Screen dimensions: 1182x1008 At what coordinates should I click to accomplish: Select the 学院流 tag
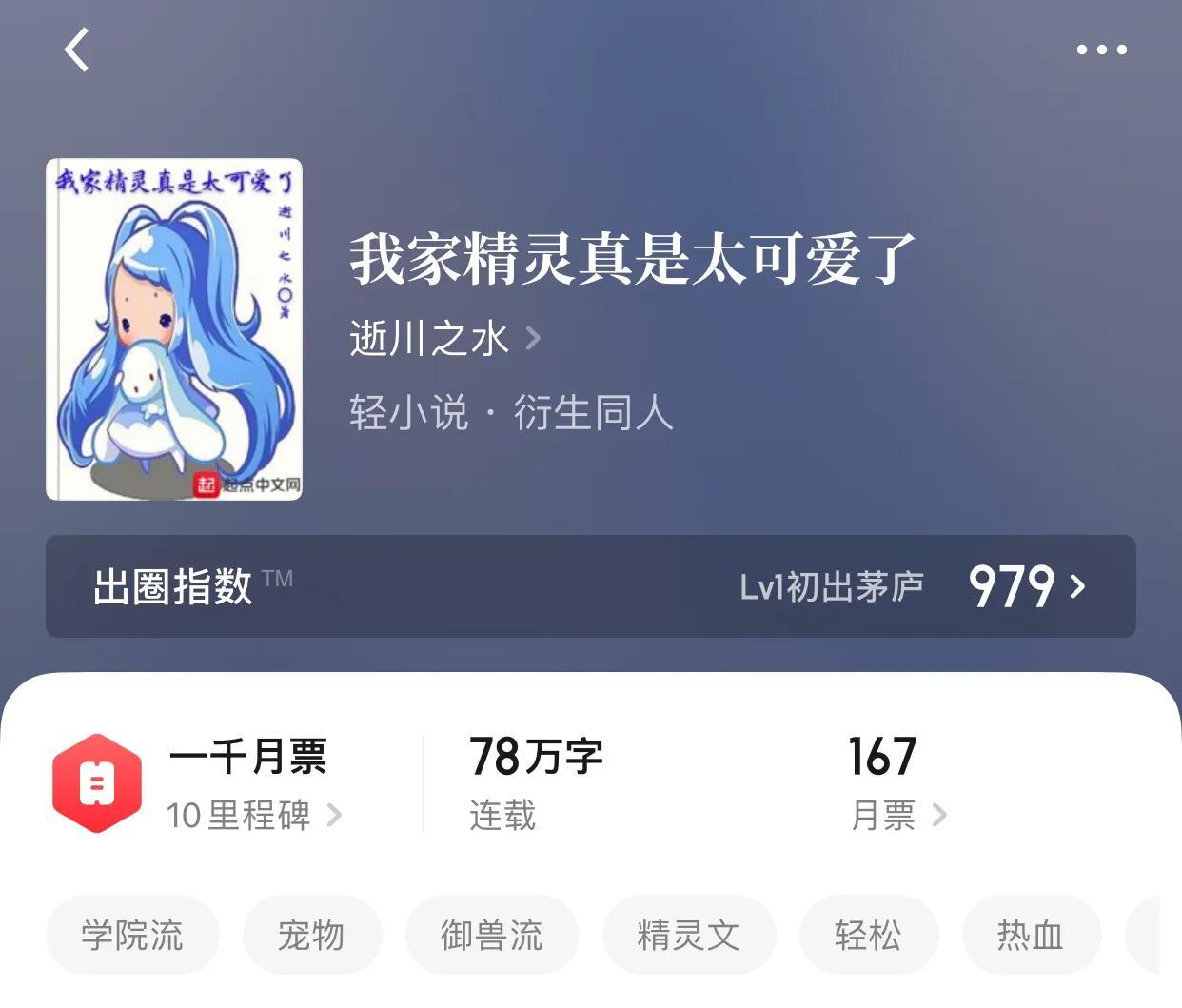pos(132,935)
